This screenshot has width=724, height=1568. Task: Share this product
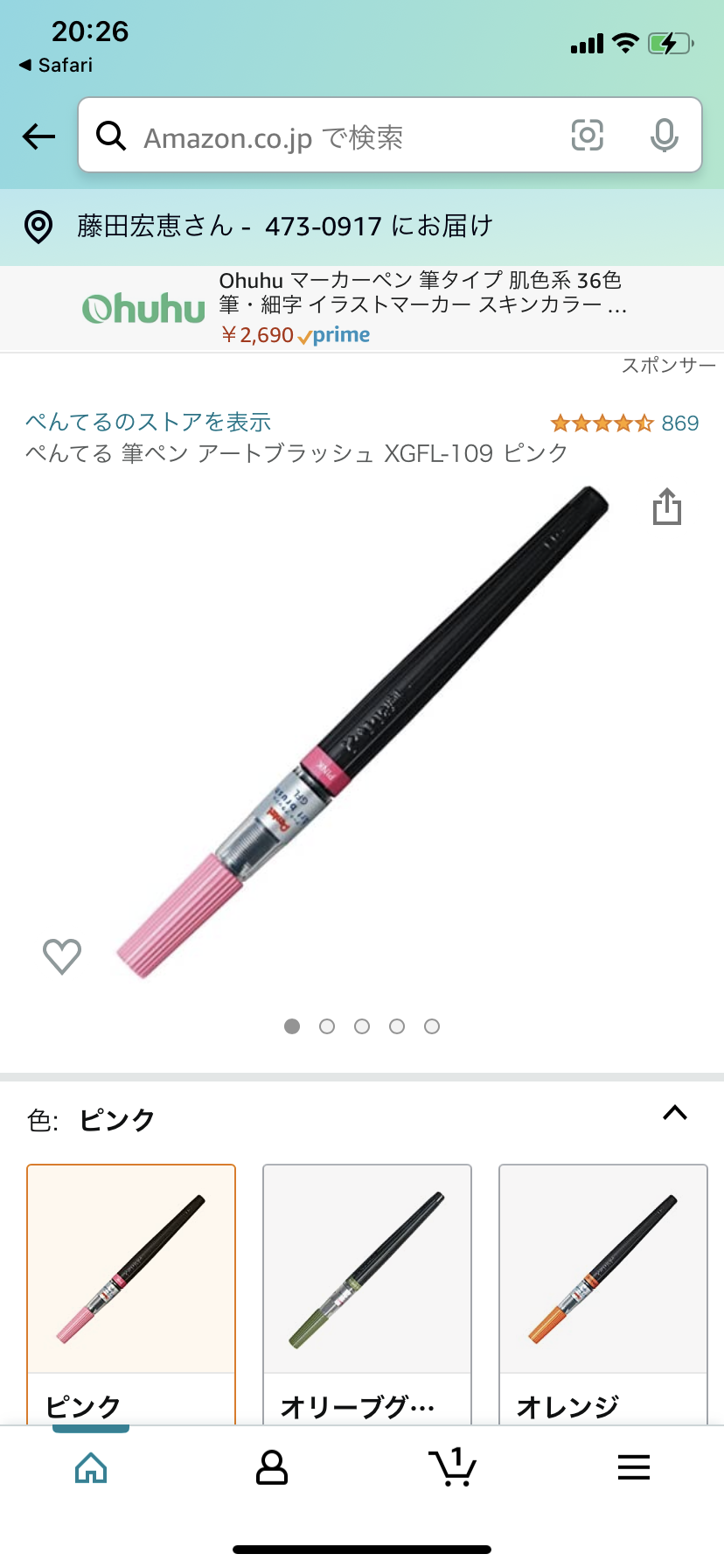(667, 507)
